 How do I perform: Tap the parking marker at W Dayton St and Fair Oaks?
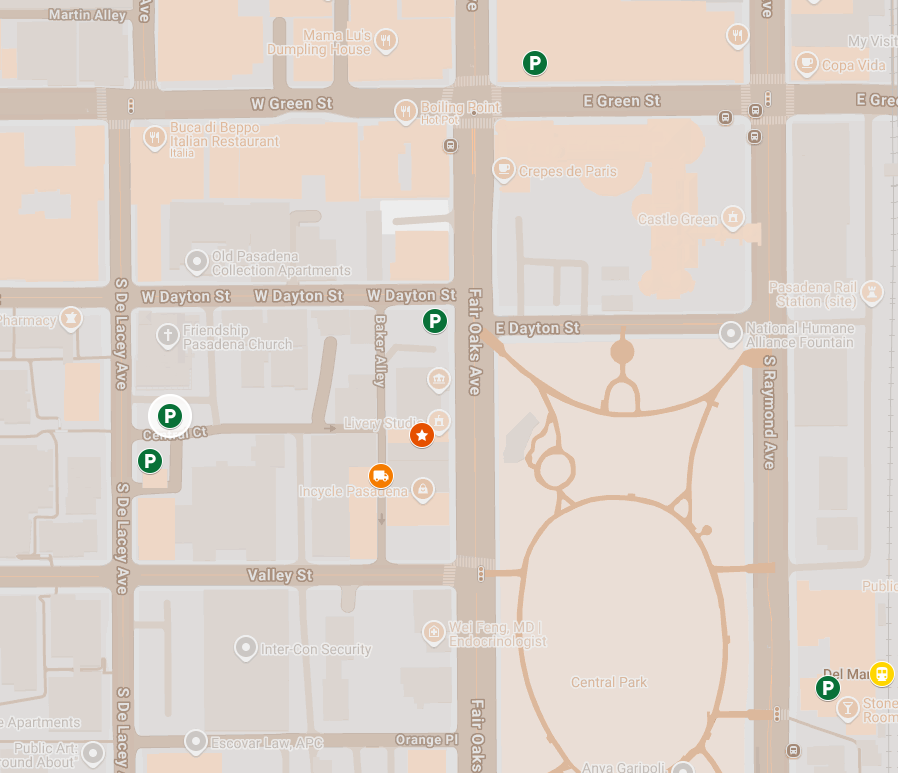(x=434, y=321)
